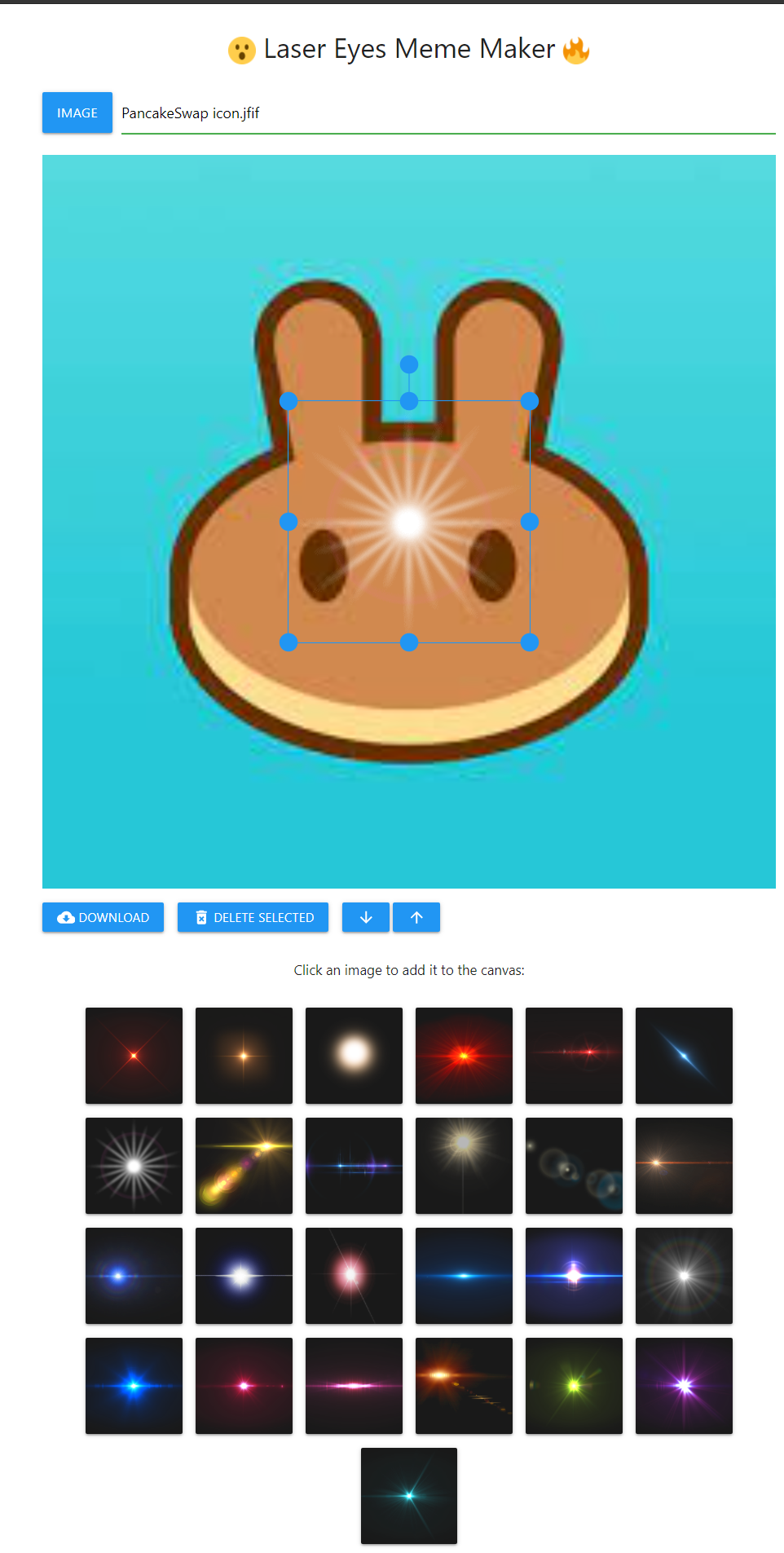Image resolution: width=784 pixels, height=1553 pixels.
Task: Add the green star flare
Action: (574, 1386)
